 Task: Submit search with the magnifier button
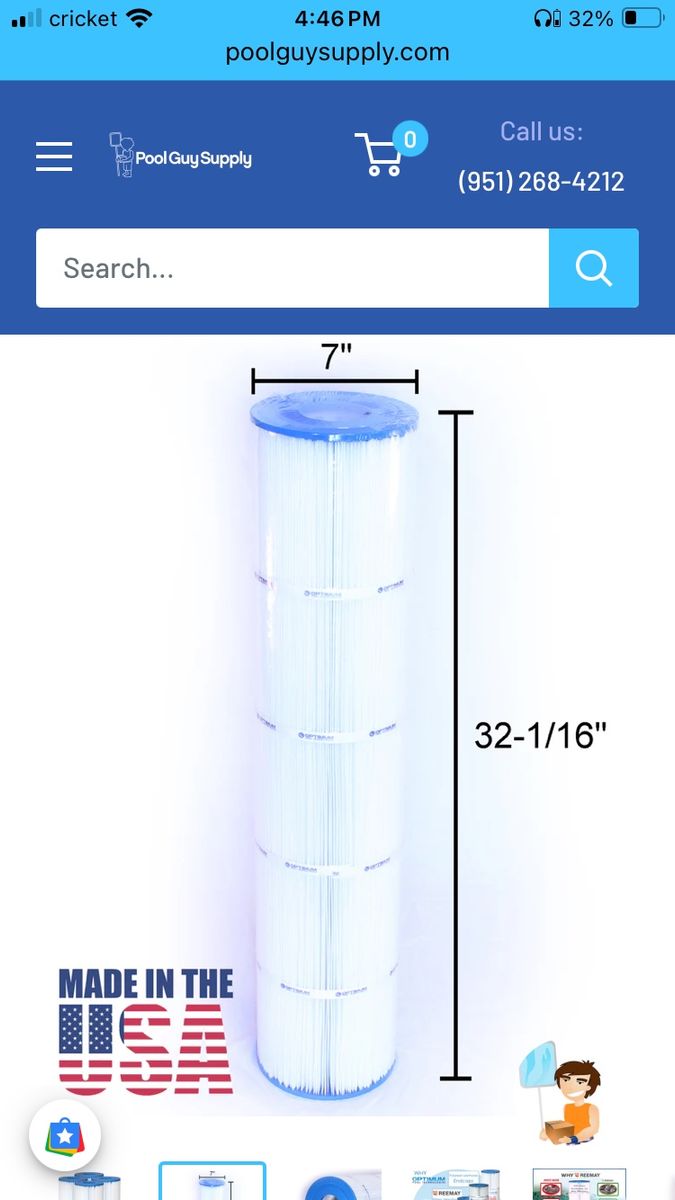[x=593, y=268]
